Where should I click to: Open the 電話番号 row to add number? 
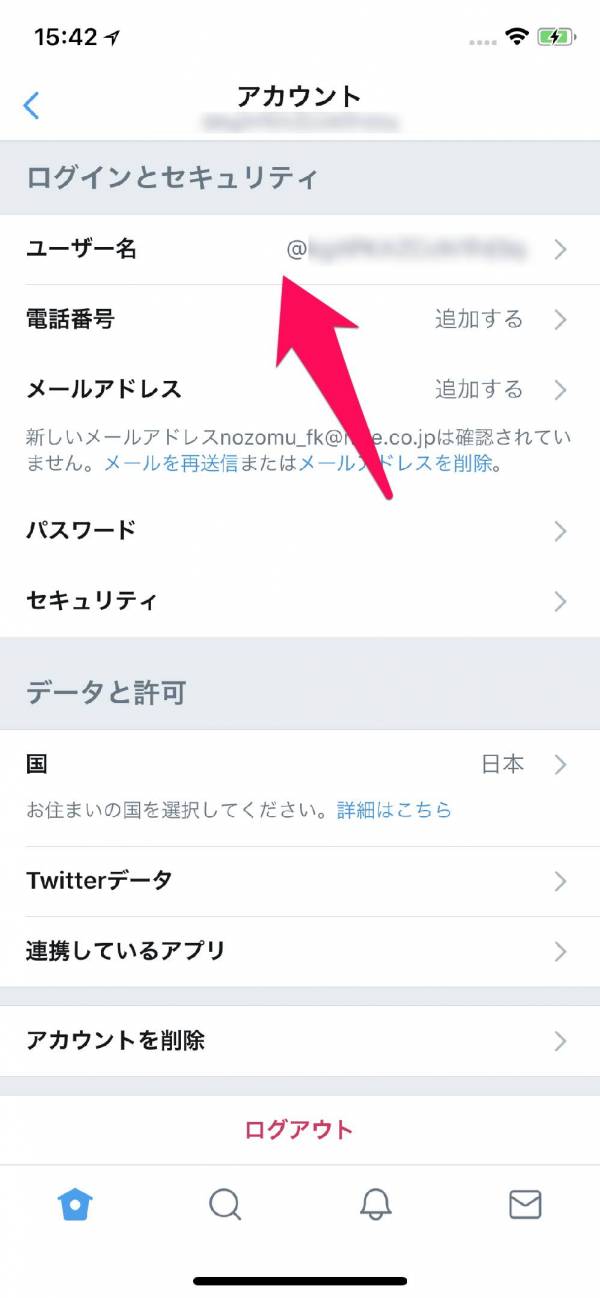[300, 320]
